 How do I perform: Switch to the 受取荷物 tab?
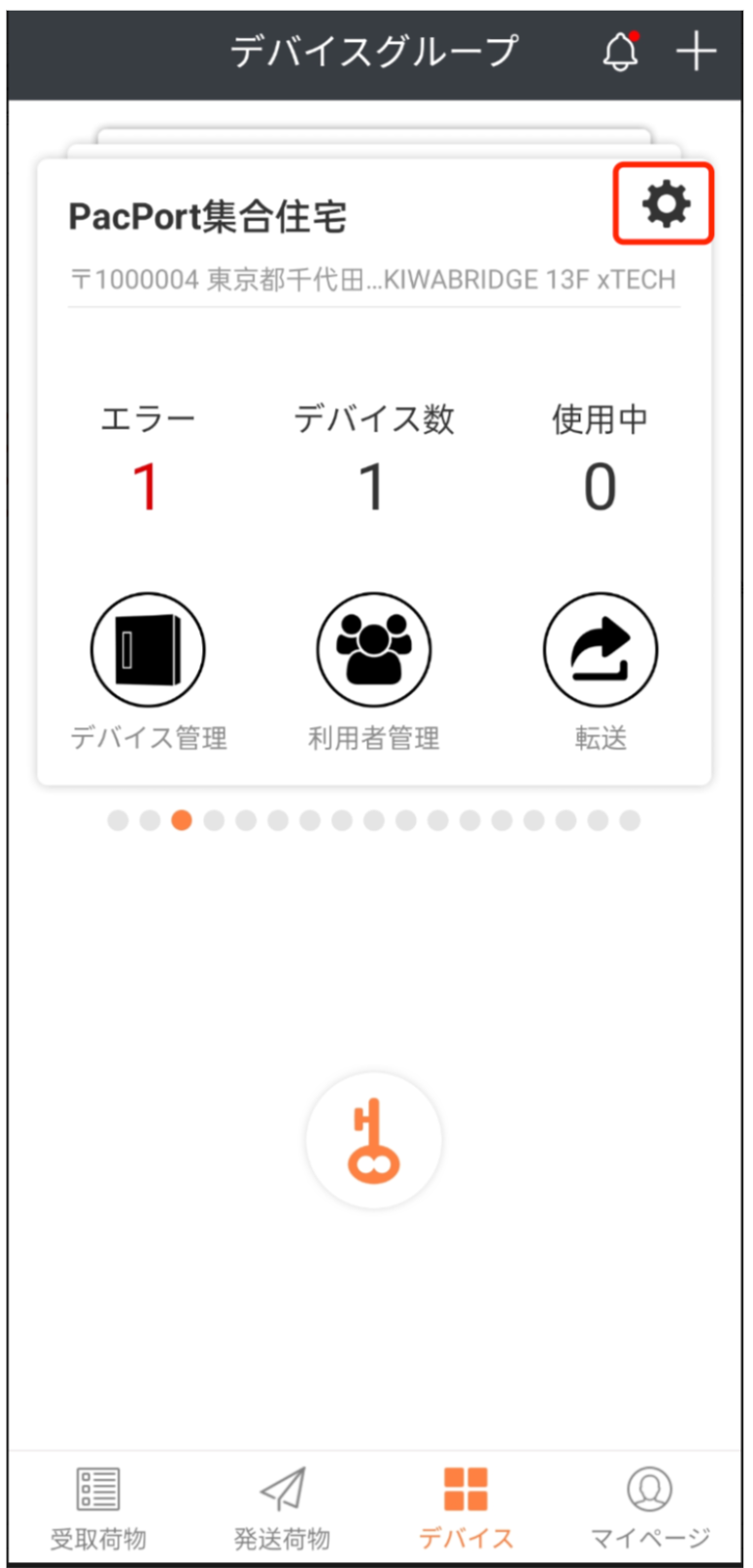tap(98, 1507)
